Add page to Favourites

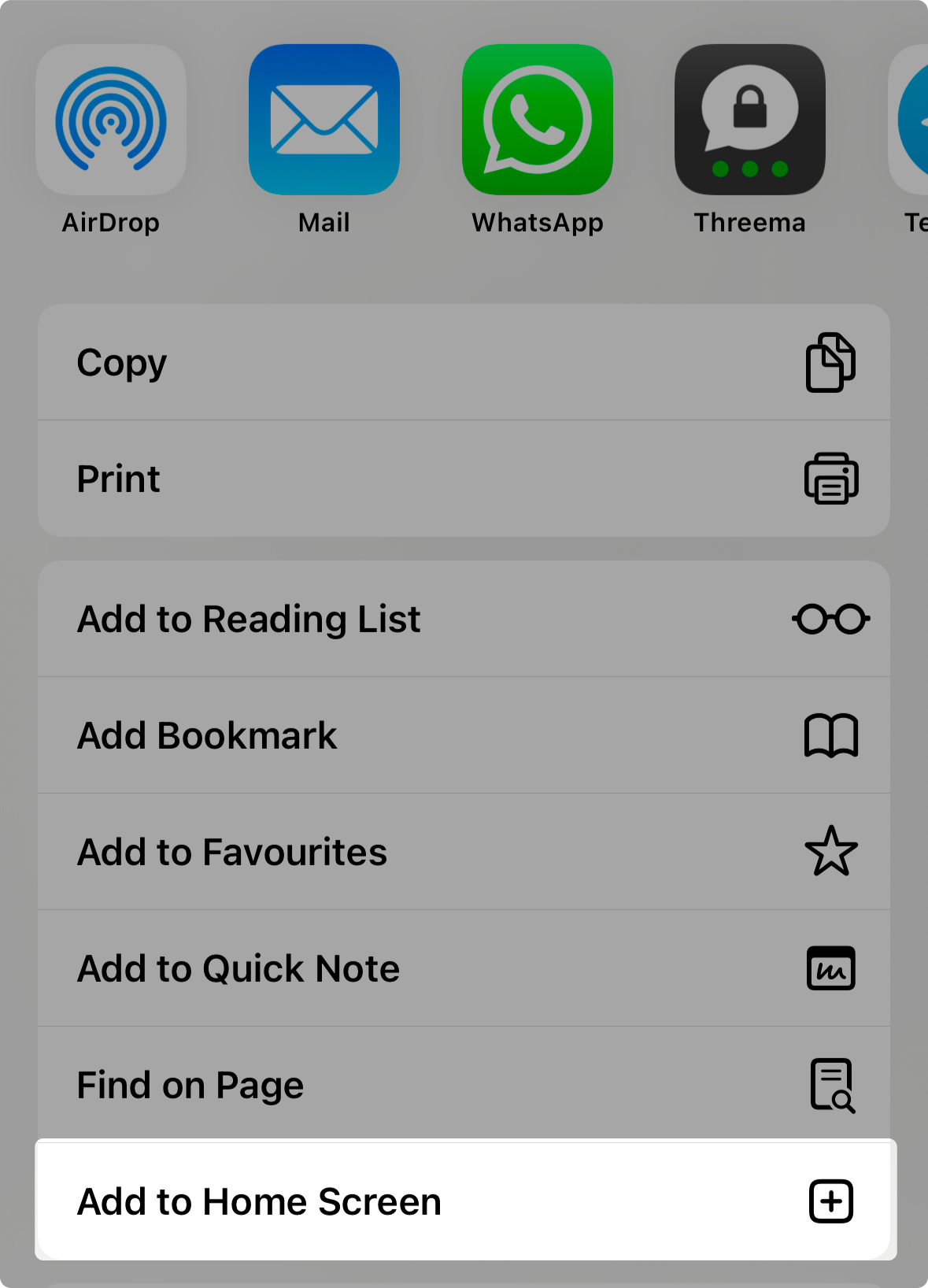tap(464, 852)
